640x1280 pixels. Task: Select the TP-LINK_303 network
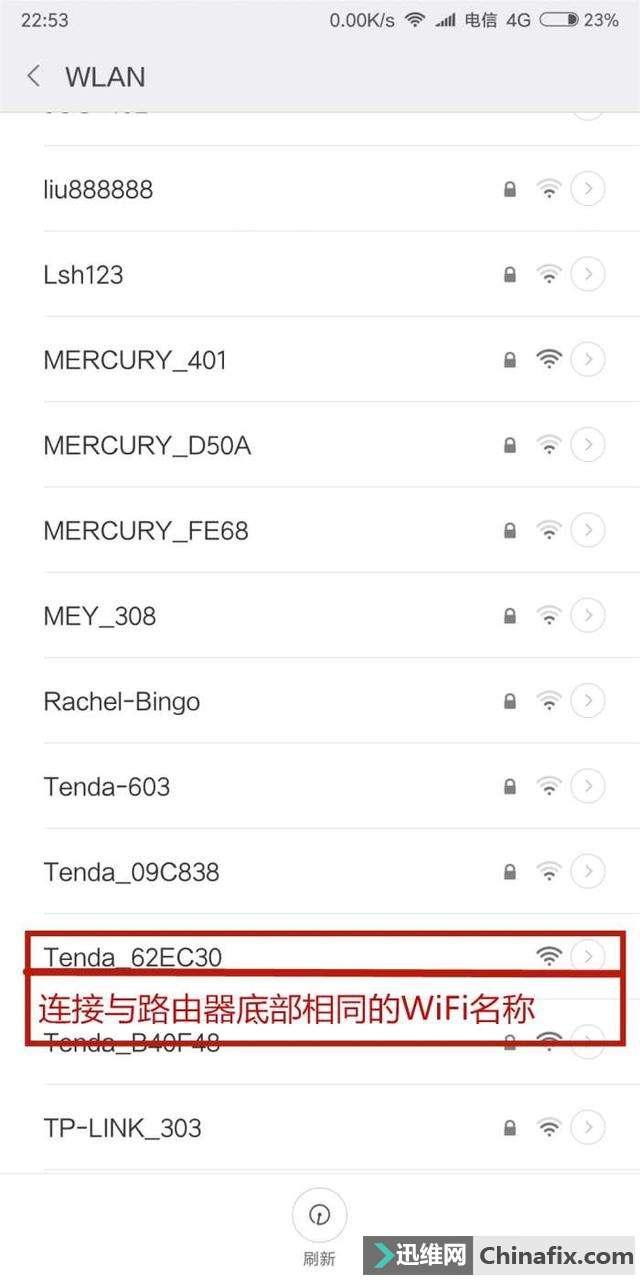(x=122, y=1128)
